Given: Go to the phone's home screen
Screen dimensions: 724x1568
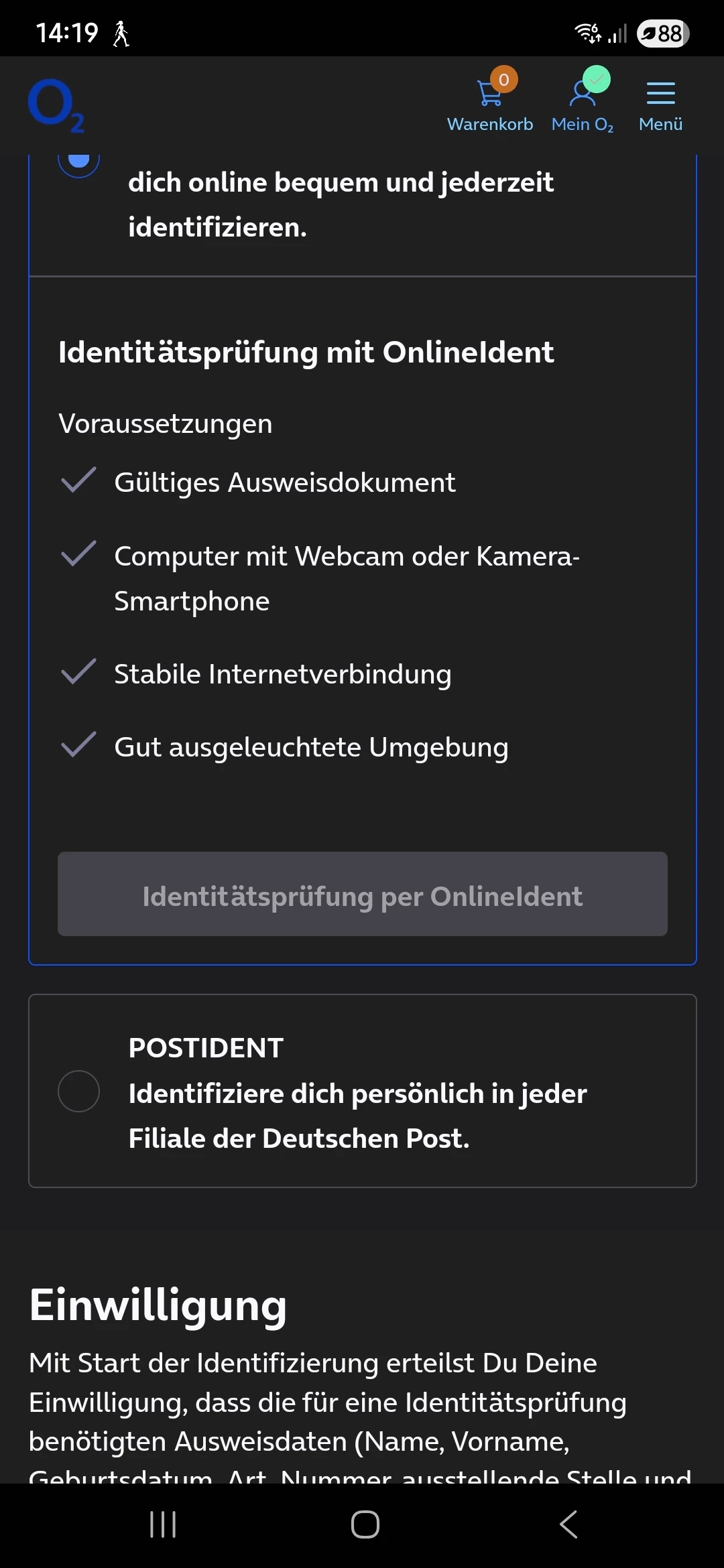Looking at the screenshot, I should [365, 1524].
